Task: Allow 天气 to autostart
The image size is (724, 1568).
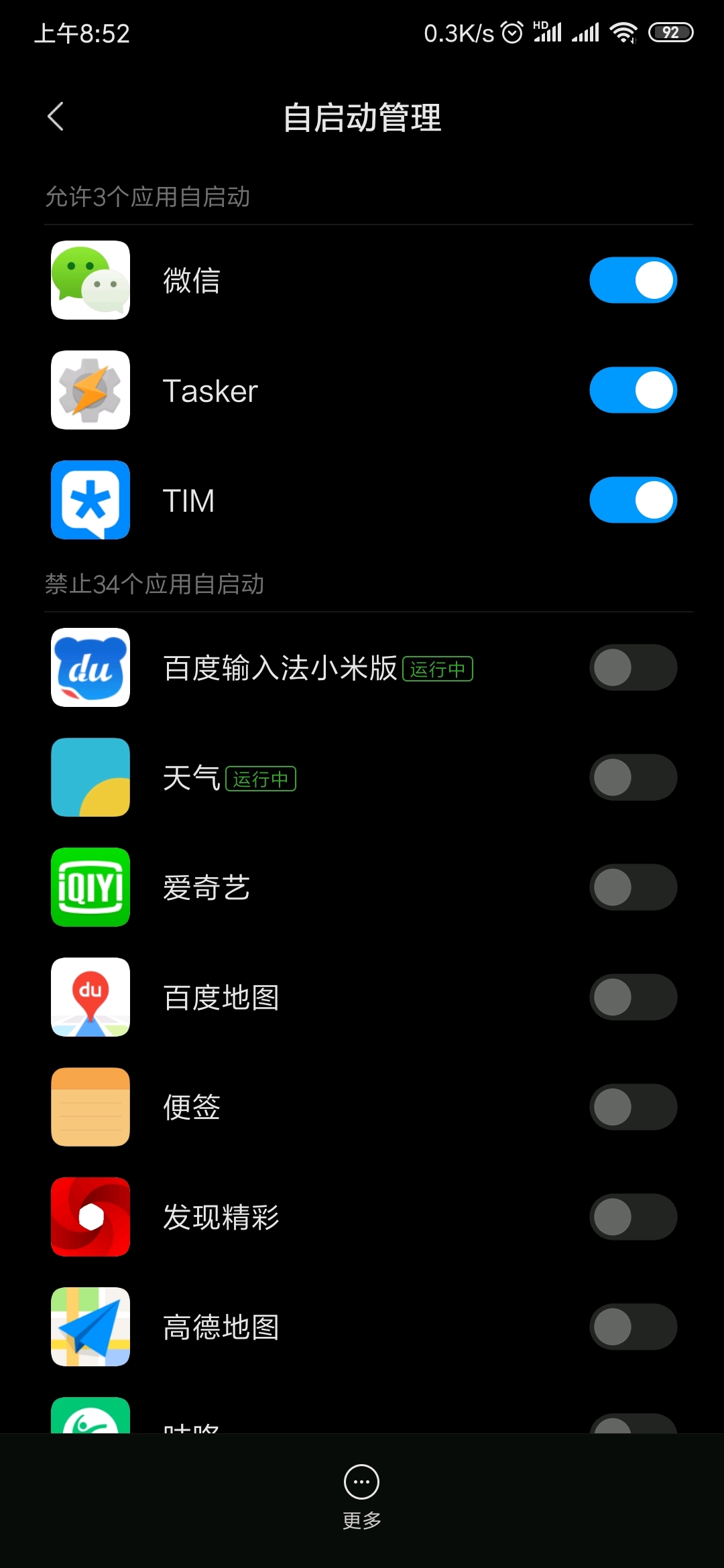Action: 633,777
